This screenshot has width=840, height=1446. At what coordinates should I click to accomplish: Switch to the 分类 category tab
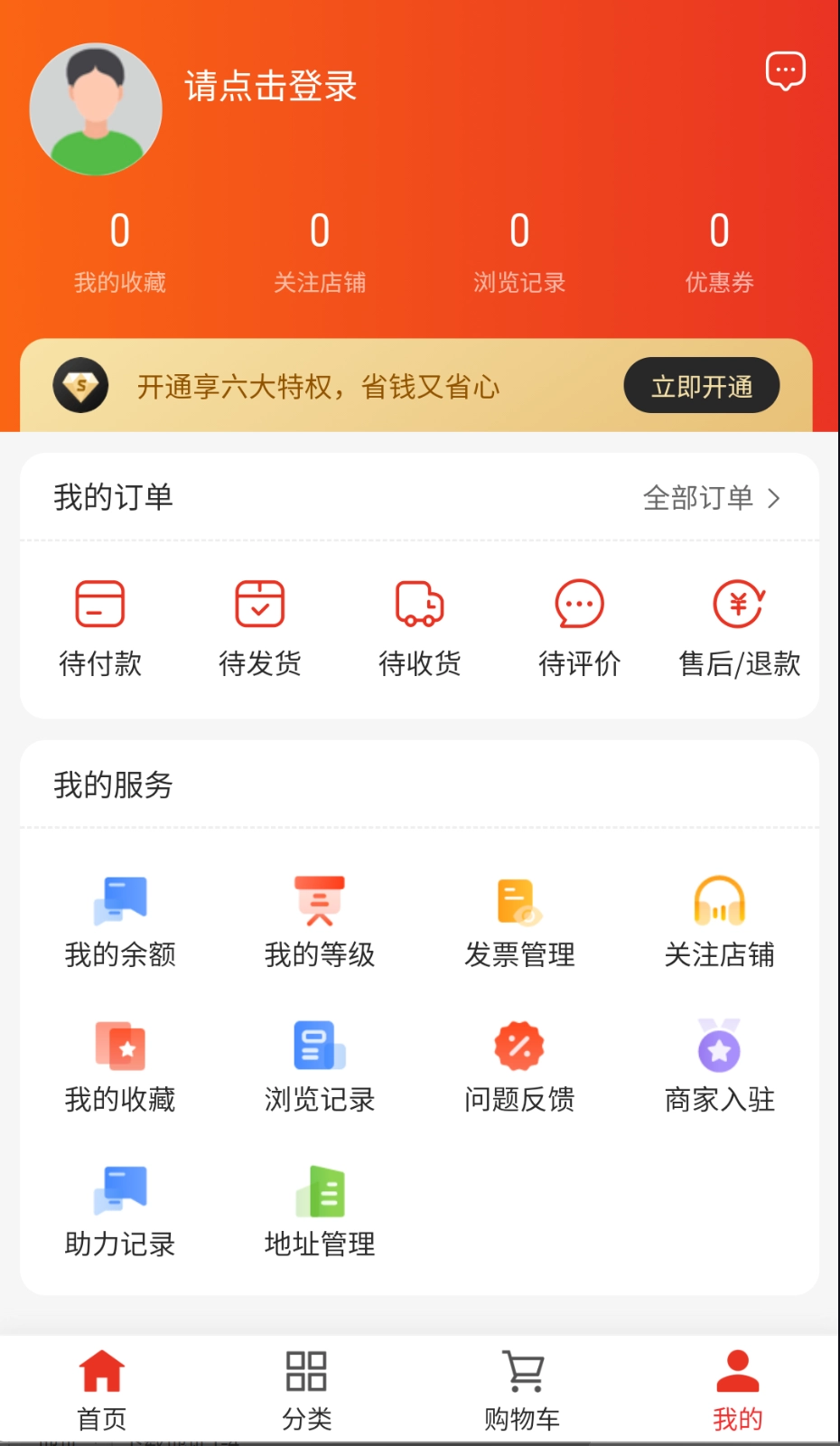(306, 1385)
